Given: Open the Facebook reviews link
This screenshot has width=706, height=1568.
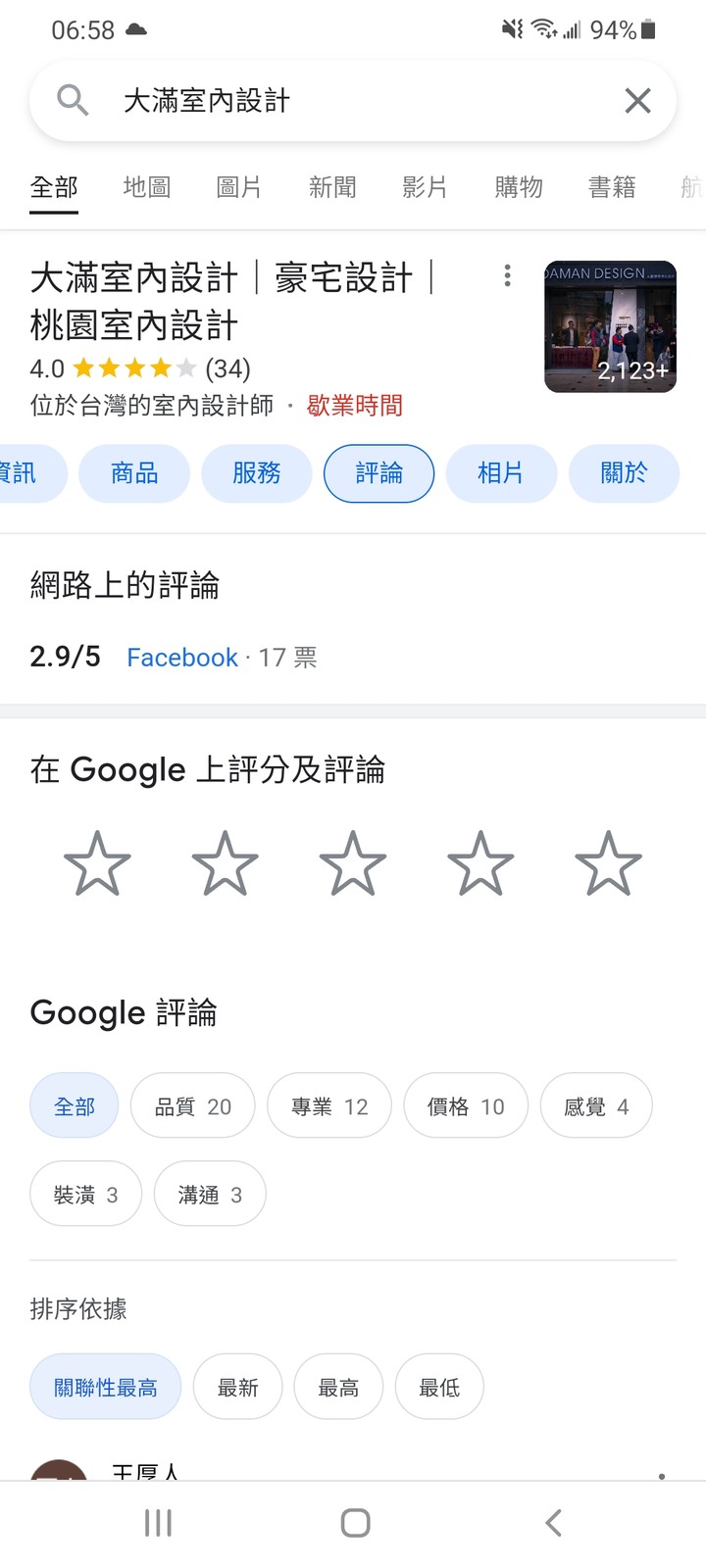Looking at the screenshot, I should pos(182,658).
